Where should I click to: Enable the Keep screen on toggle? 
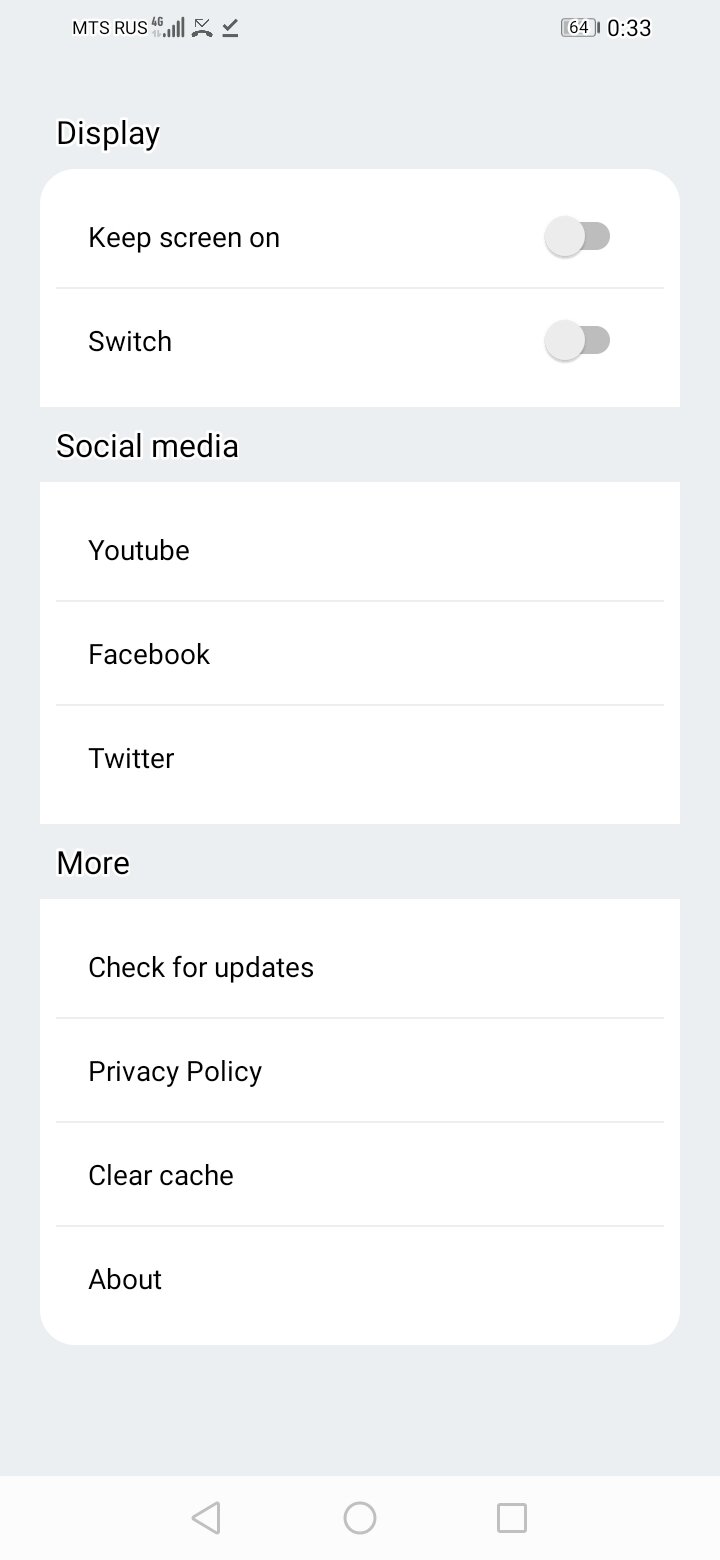point(577,237)
